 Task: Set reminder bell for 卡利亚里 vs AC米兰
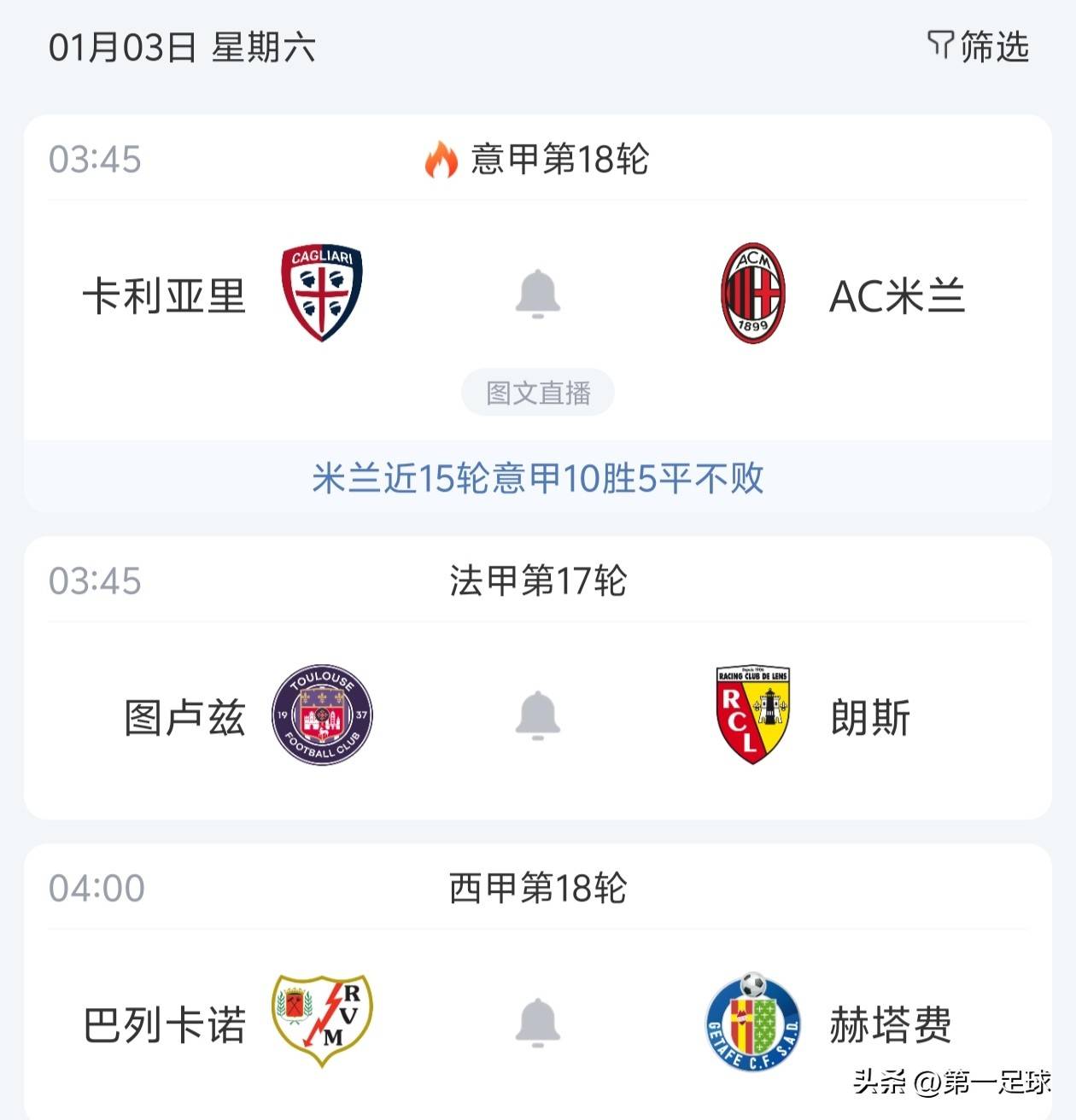click(538, 295)
